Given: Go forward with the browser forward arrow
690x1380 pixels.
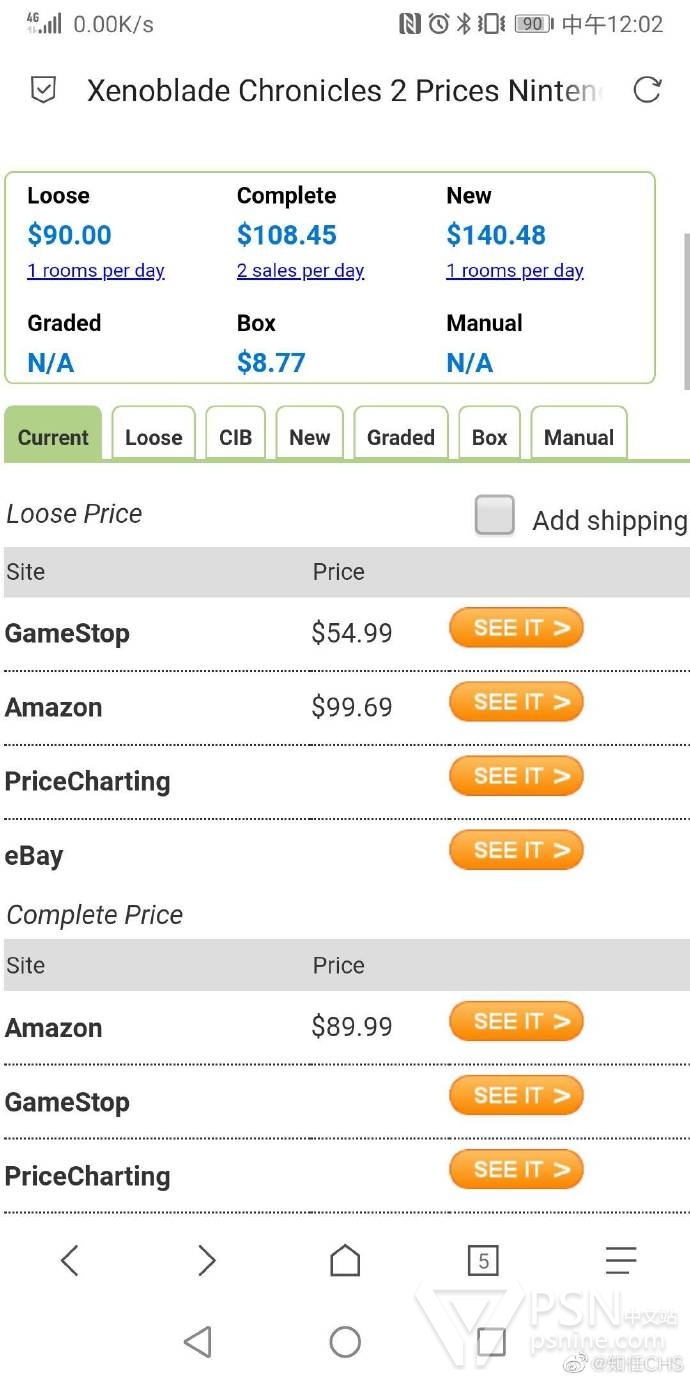Looking at the screenshot, I should click(207, 1260).
